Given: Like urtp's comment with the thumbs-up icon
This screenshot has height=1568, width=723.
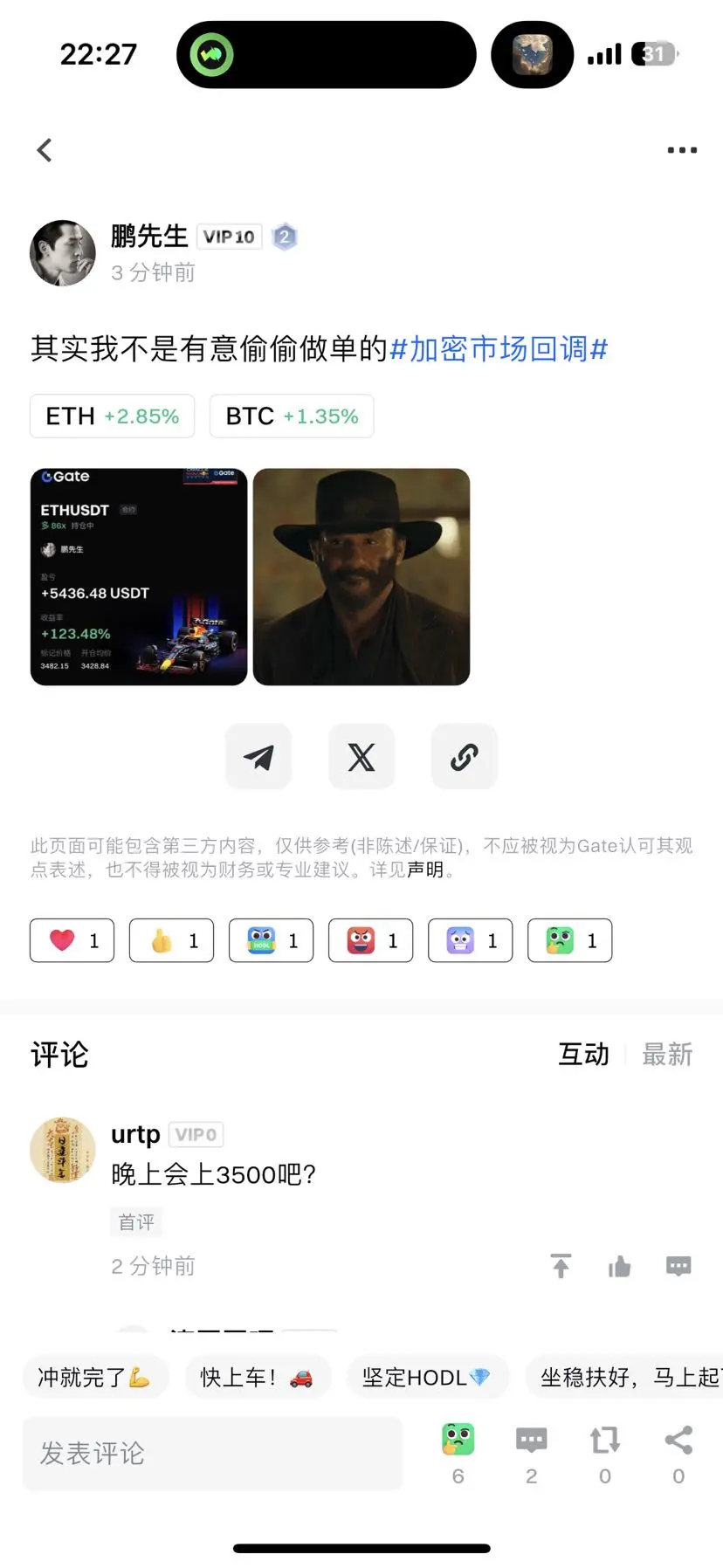Looking at the screenshot, I should click(x=620, y=1266).
